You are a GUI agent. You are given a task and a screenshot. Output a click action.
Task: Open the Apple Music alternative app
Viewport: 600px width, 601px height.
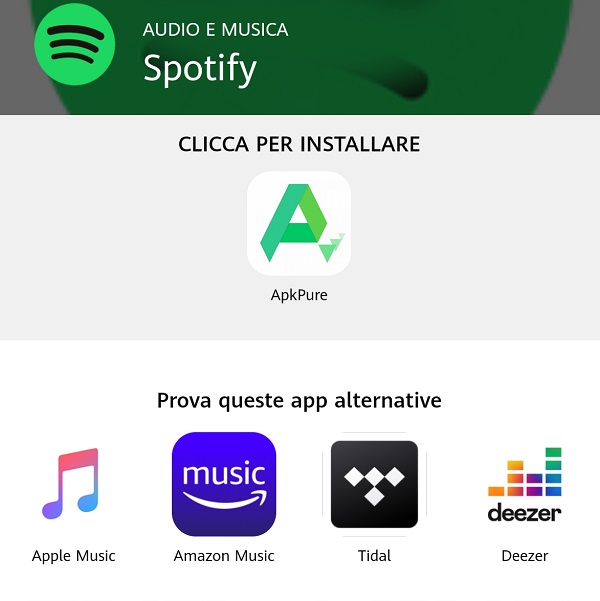[x=74, y=485]
